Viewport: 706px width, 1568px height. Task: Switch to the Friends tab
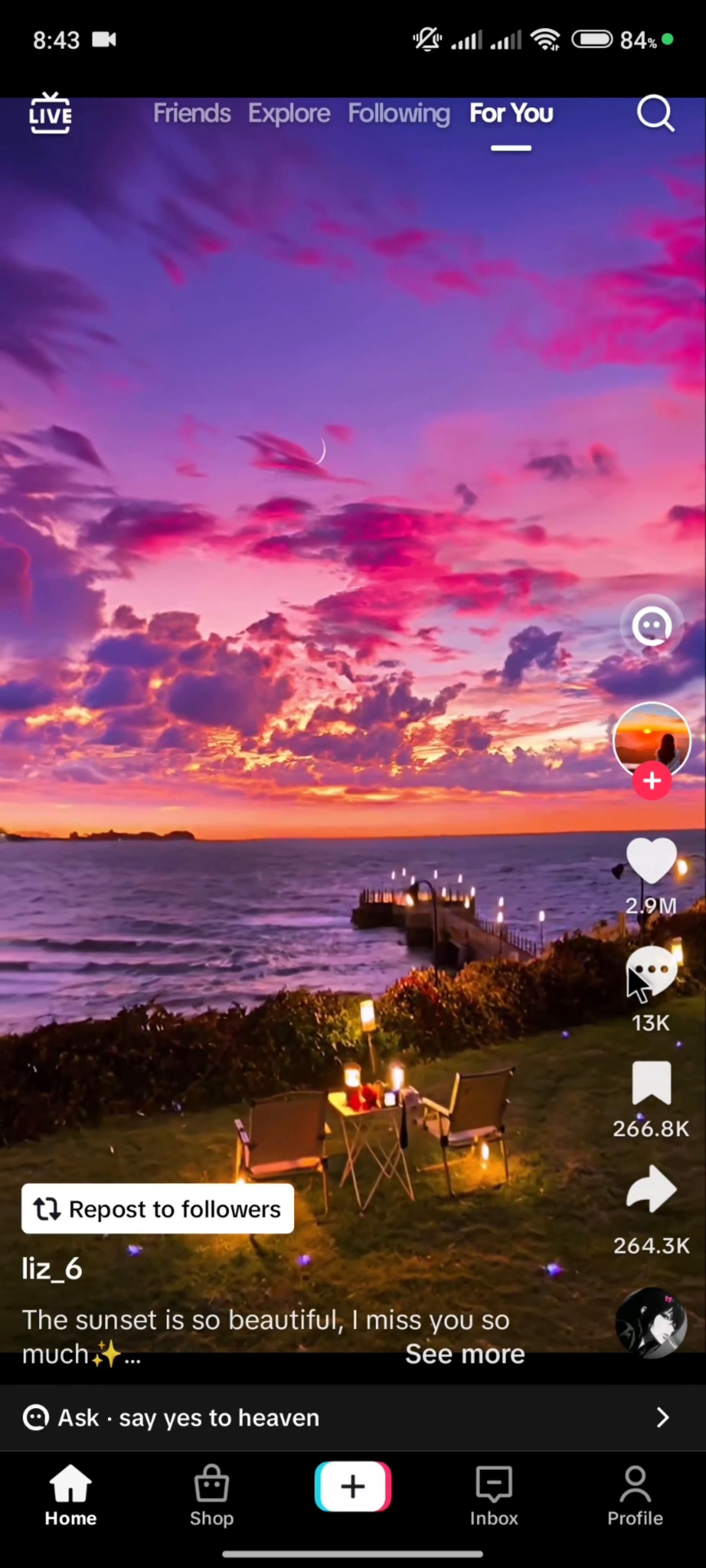(x=192, y=113)
